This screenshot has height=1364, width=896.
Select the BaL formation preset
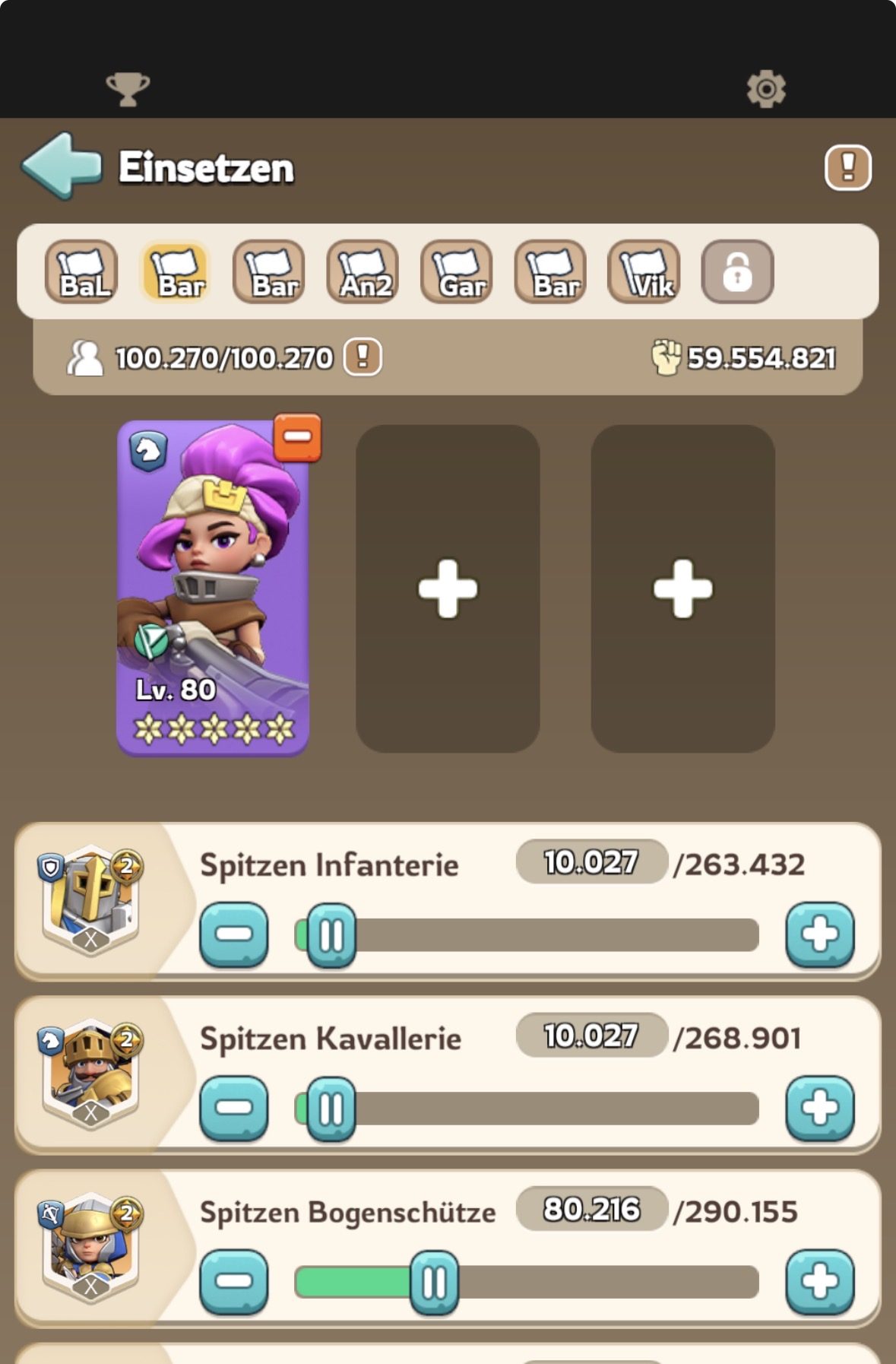82,272
